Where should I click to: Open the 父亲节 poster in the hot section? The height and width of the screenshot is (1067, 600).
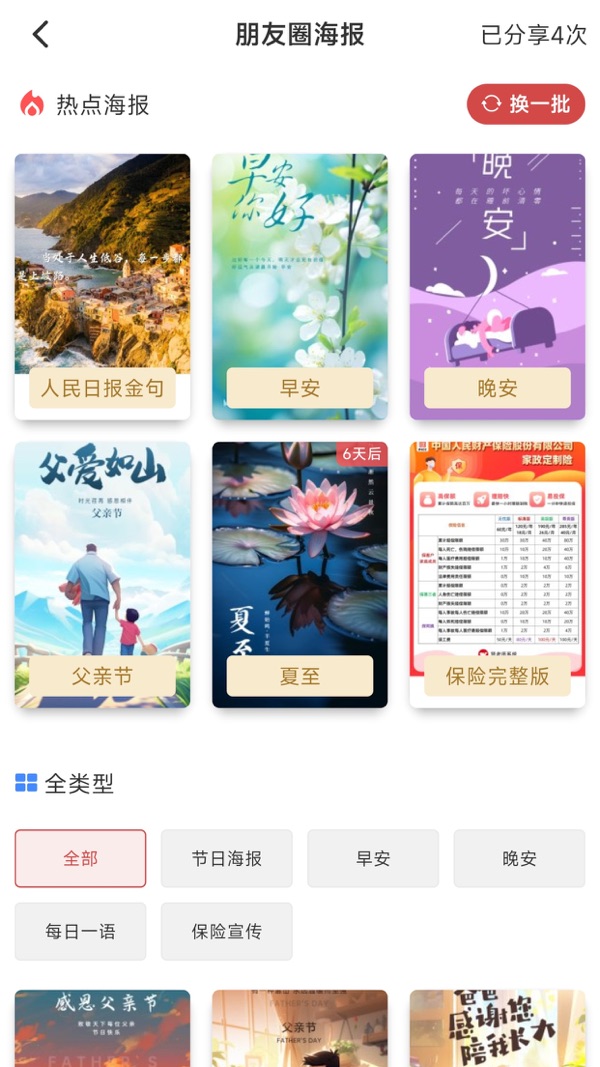tap(102, 573)
